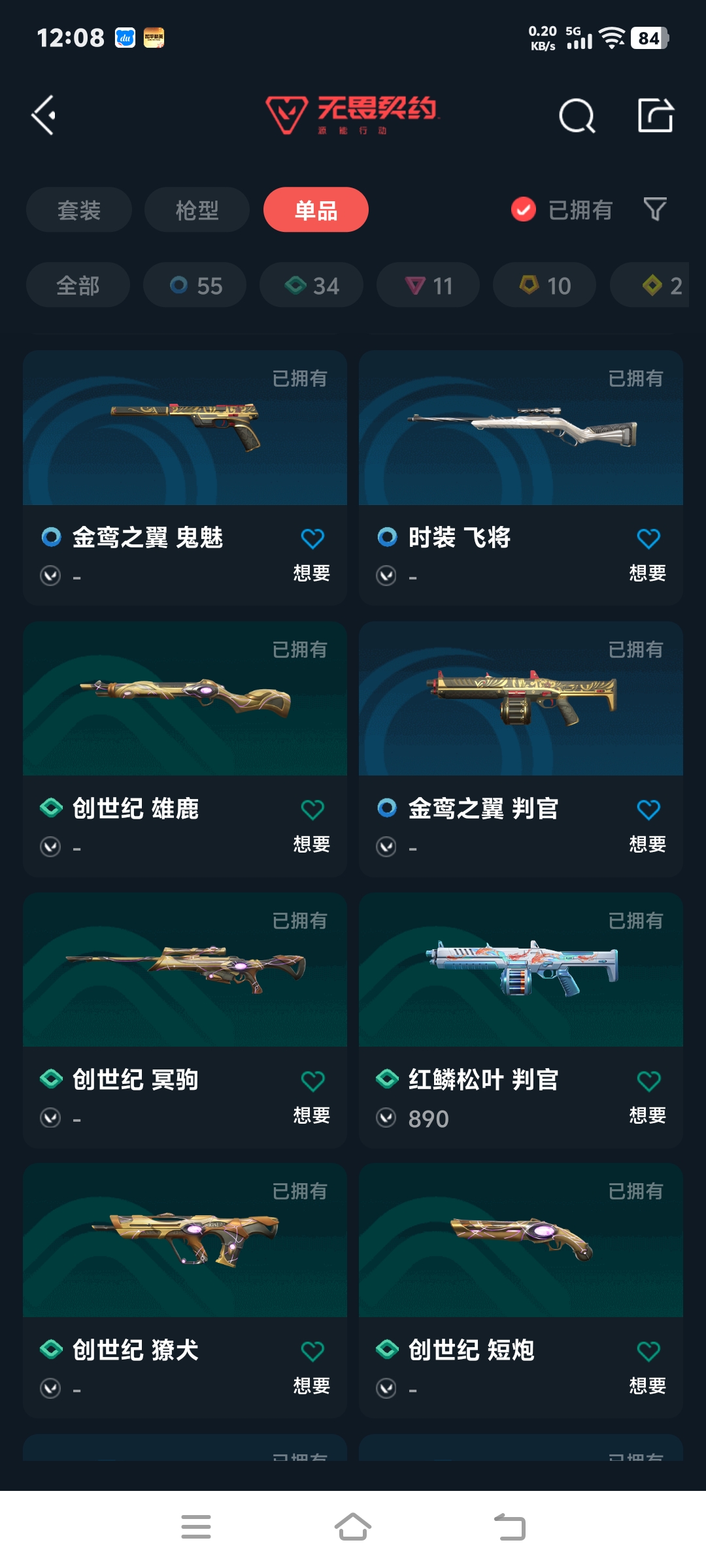Tap the share icon in the header

(656, 116)
